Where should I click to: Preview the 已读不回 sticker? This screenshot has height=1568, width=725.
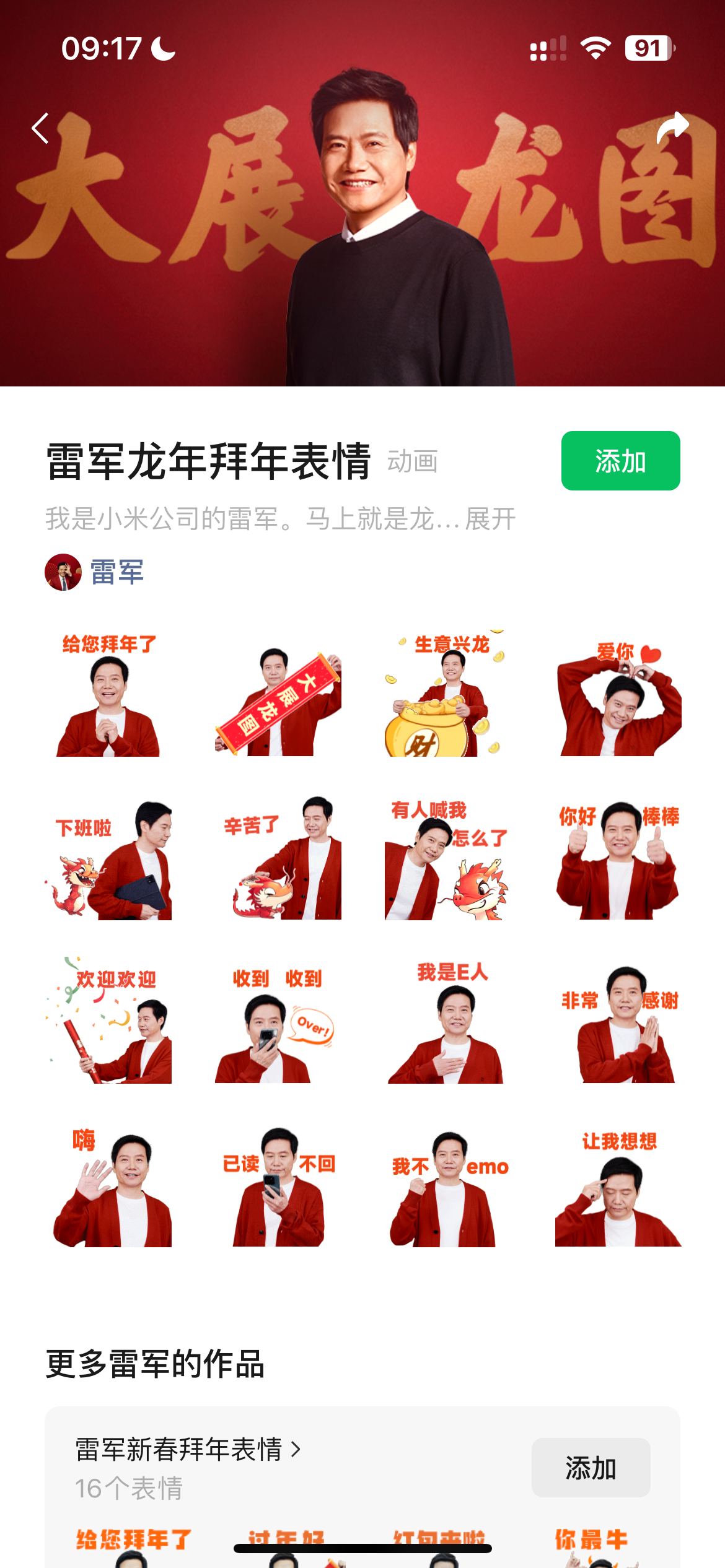click(278, 1186)
